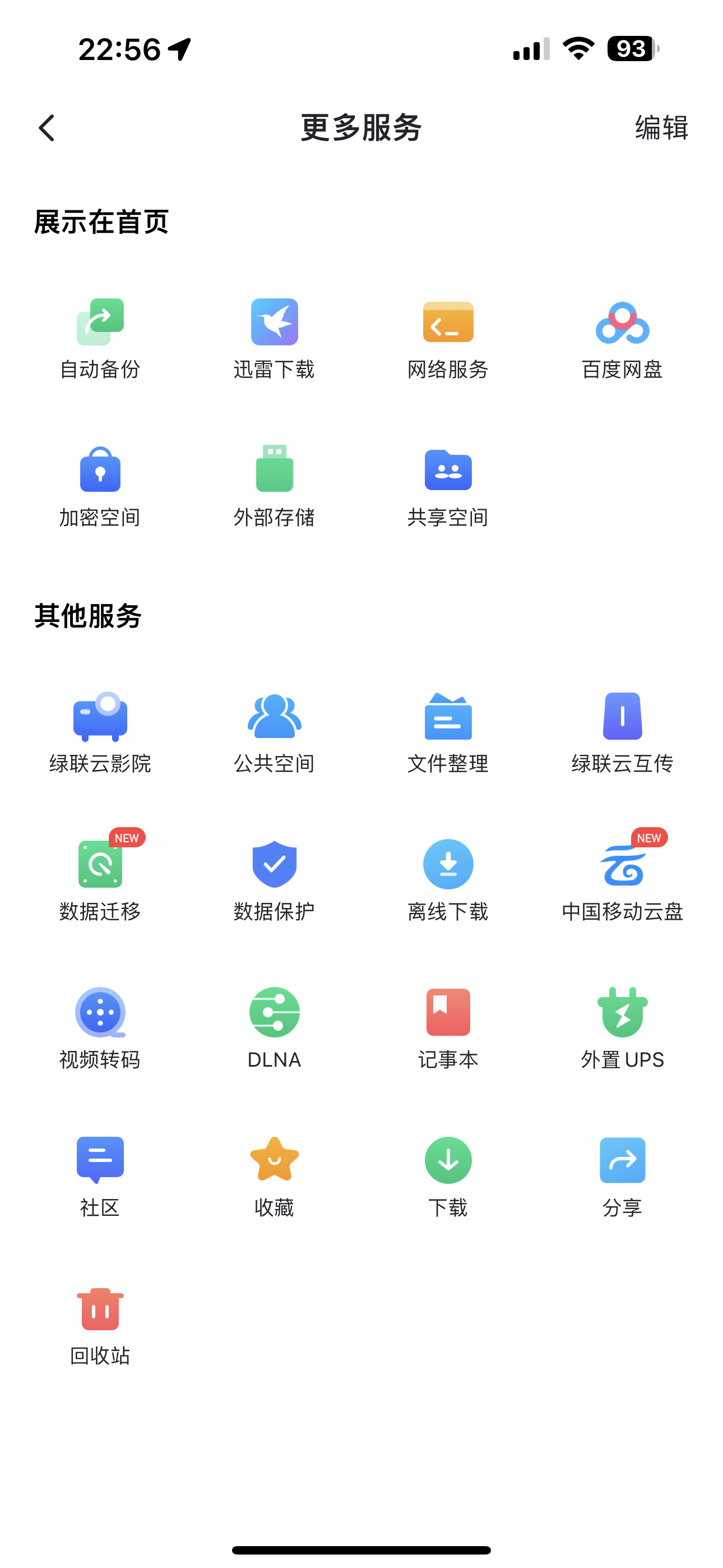Open DLNA service
Viewport: 723px width, 1568px height.
click(x=275, y=1028)
